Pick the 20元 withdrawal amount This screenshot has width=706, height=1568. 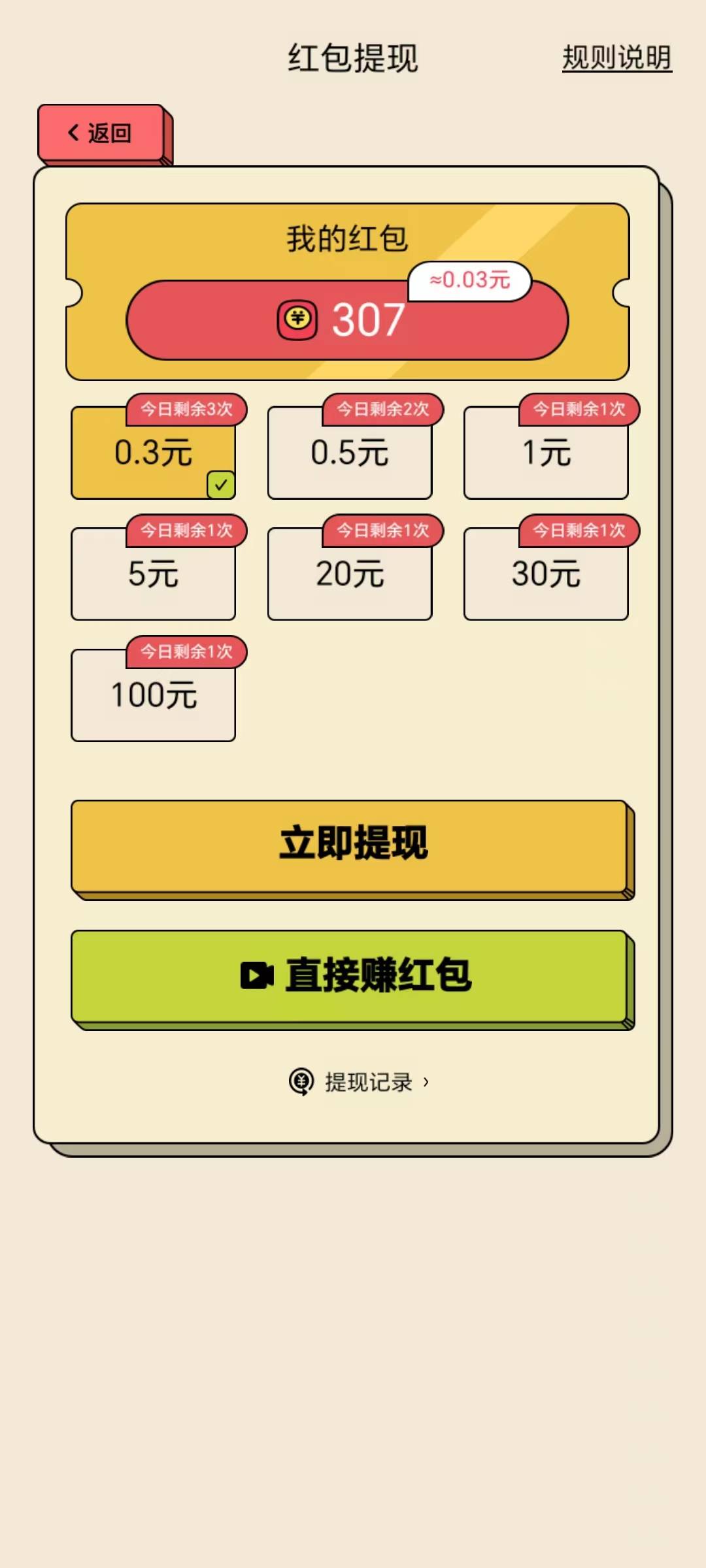350,574
